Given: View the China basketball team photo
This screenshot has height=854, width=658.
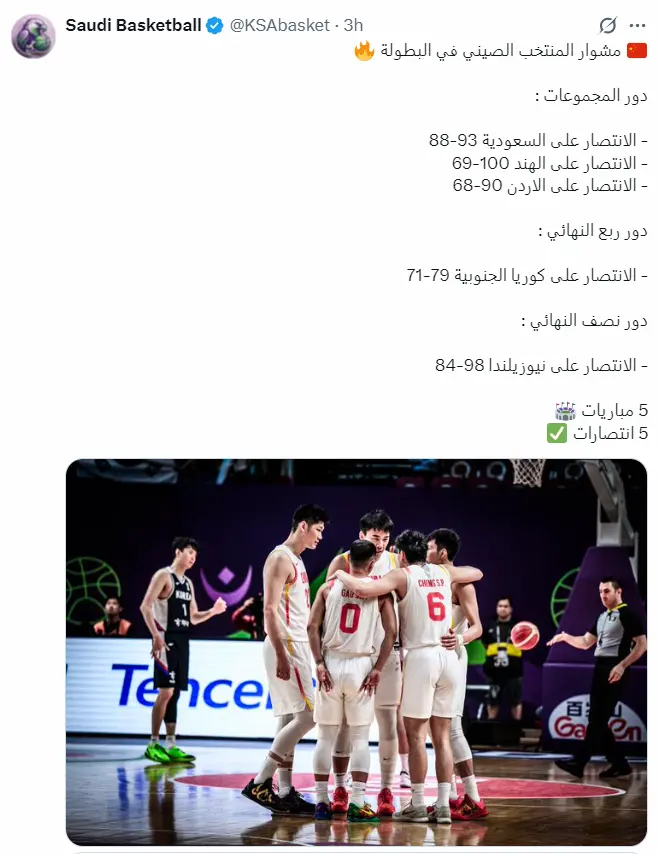Looking at the screenshot, I should [356, 651].
